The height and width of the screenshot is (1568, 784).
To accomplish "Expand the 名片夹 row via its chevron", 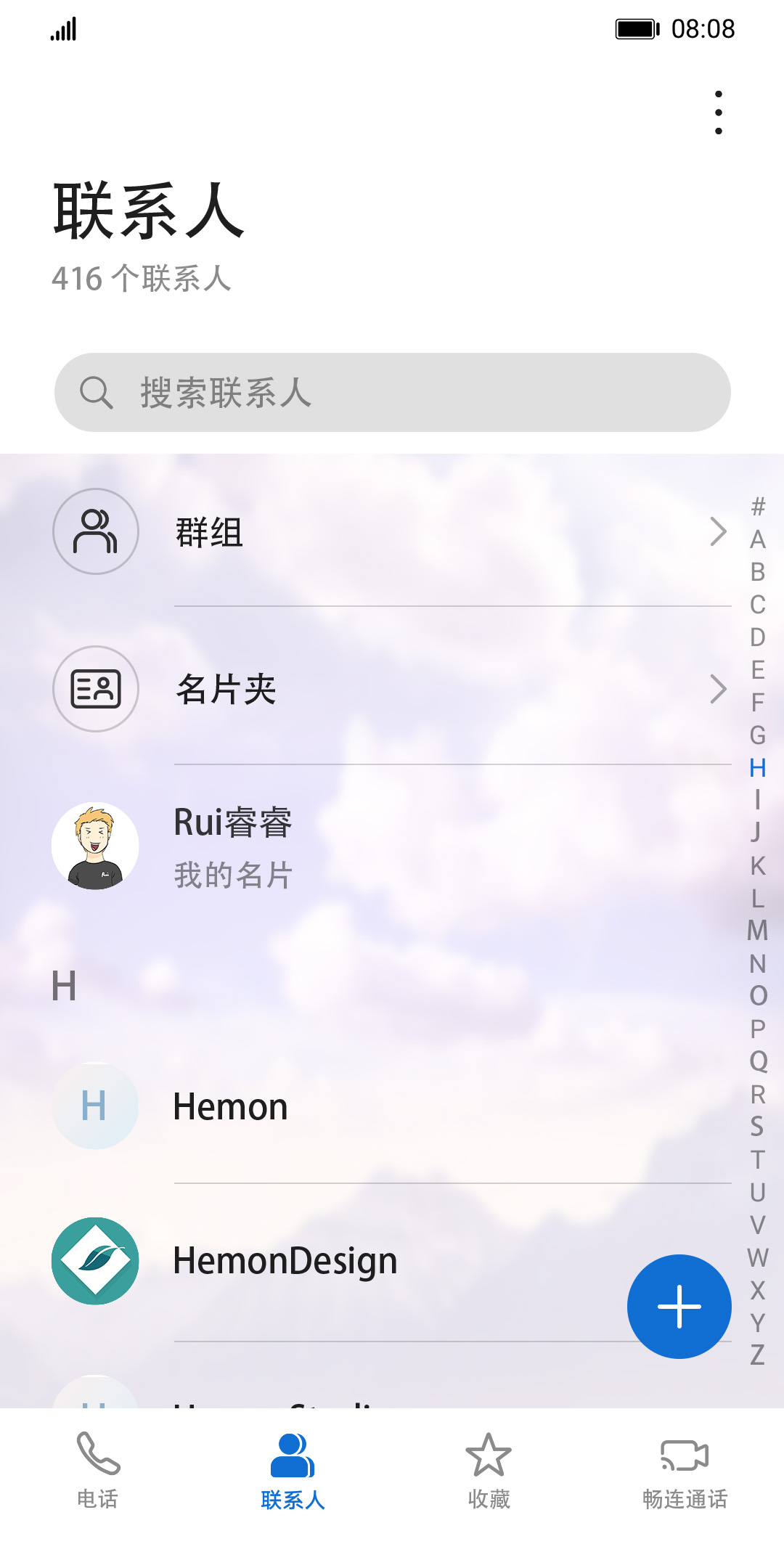I will [717, 689].
